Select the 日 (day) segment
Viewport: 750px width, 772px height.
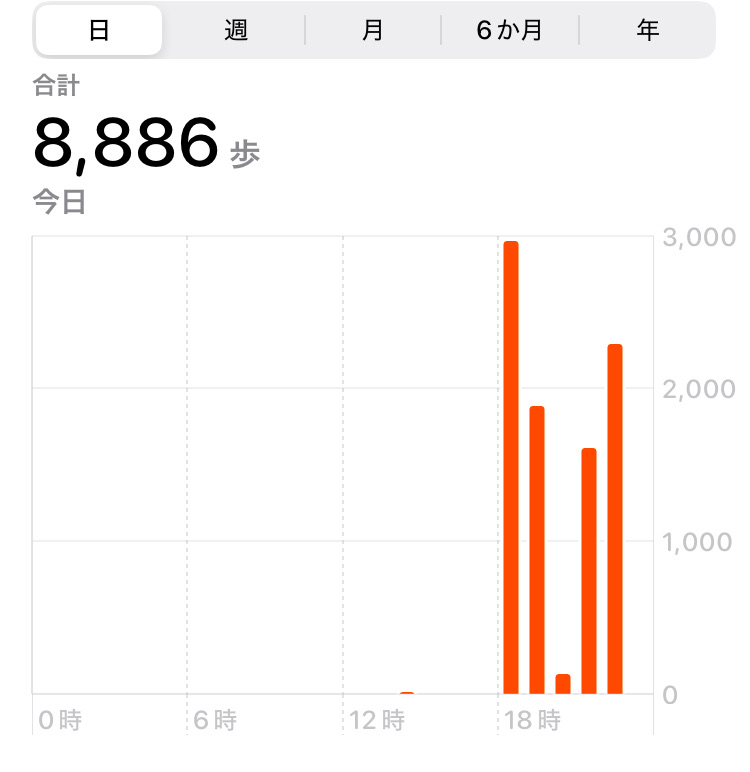click(99, 30)
